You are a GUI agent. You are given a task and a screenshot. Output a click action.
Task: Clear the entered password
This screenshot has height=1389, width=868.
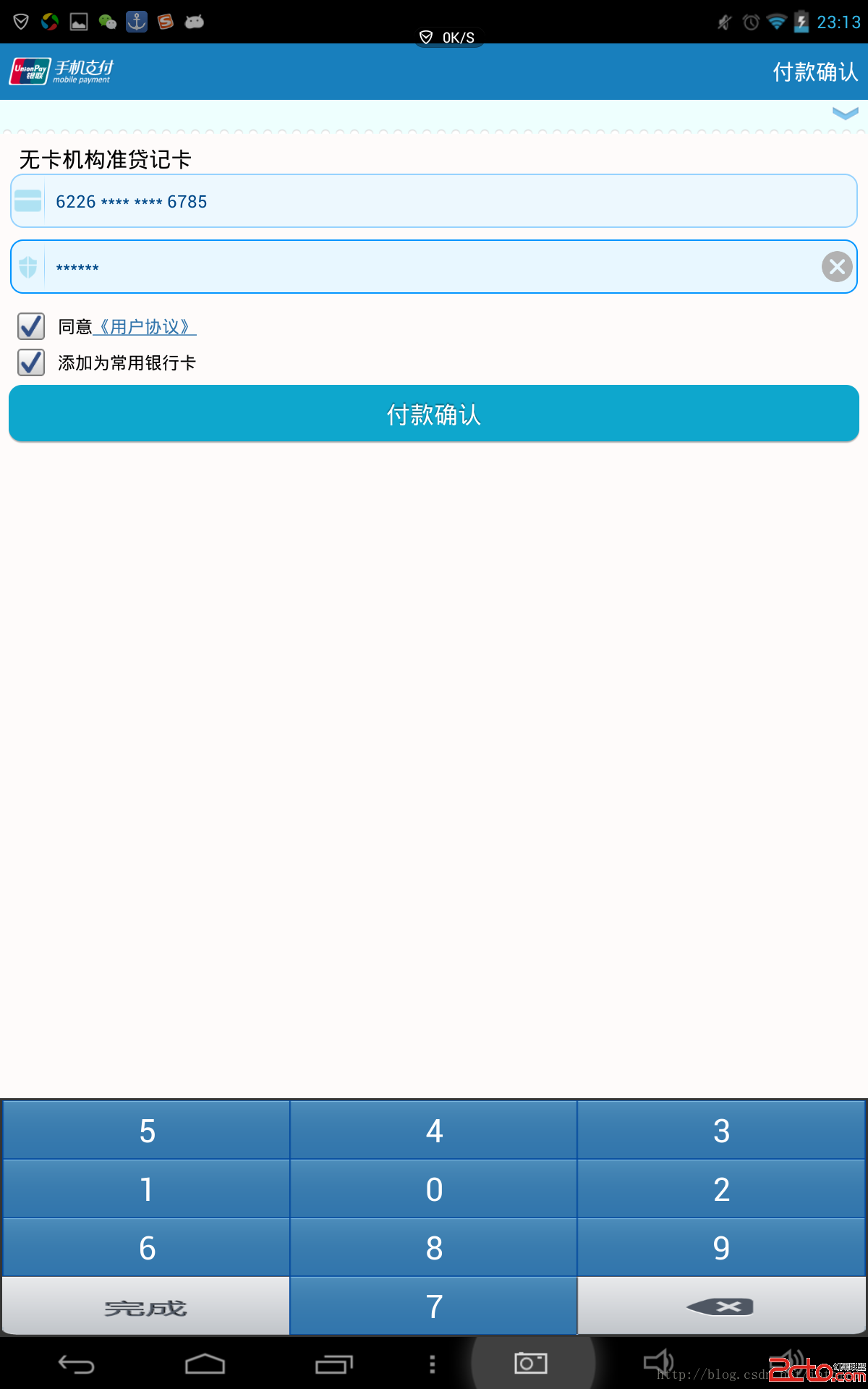pos(837,267)
